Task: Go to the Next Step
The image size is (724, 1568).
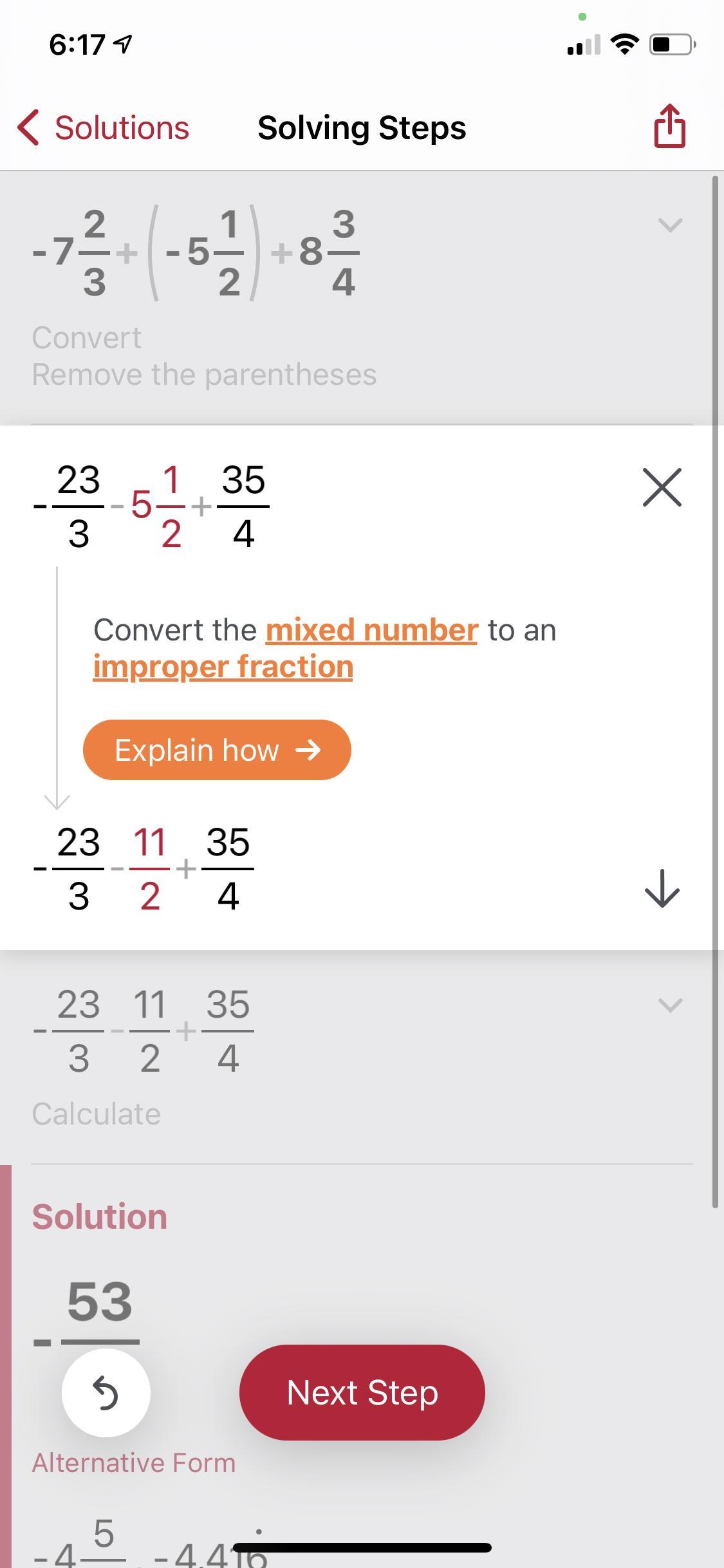Action: click(x=362, y=1392)
